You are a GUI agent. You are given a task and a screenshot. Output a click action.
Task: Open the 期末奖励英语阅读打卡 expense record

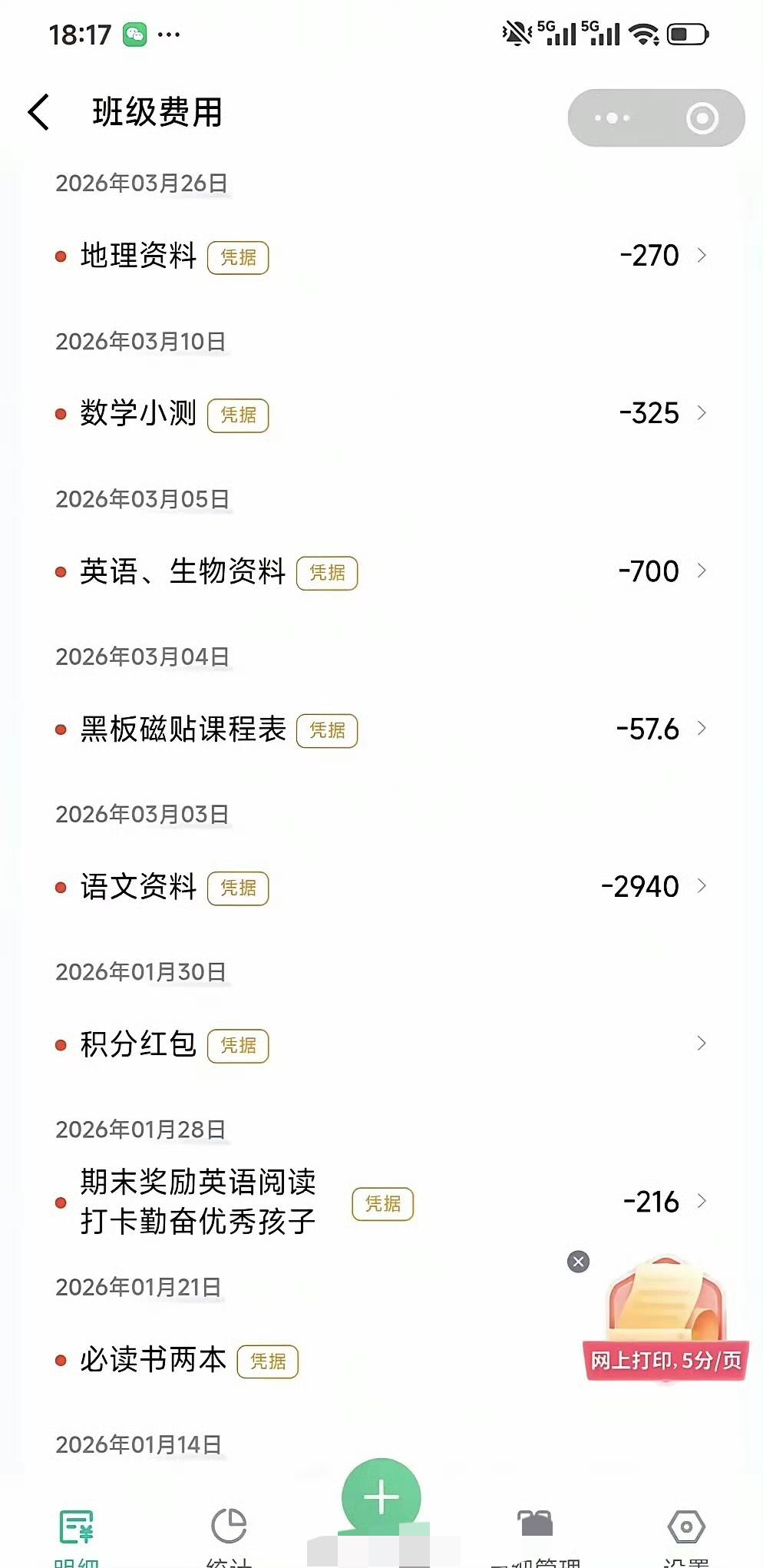click(381, 1202)
